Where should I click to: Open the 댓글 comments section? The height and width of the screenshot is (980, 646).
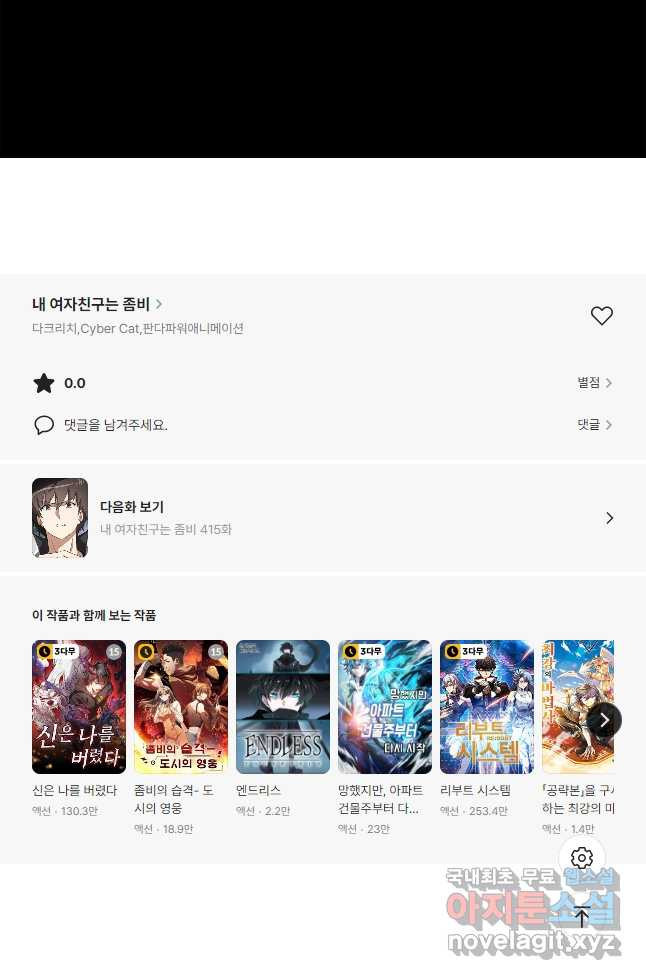tap(594, 425)
